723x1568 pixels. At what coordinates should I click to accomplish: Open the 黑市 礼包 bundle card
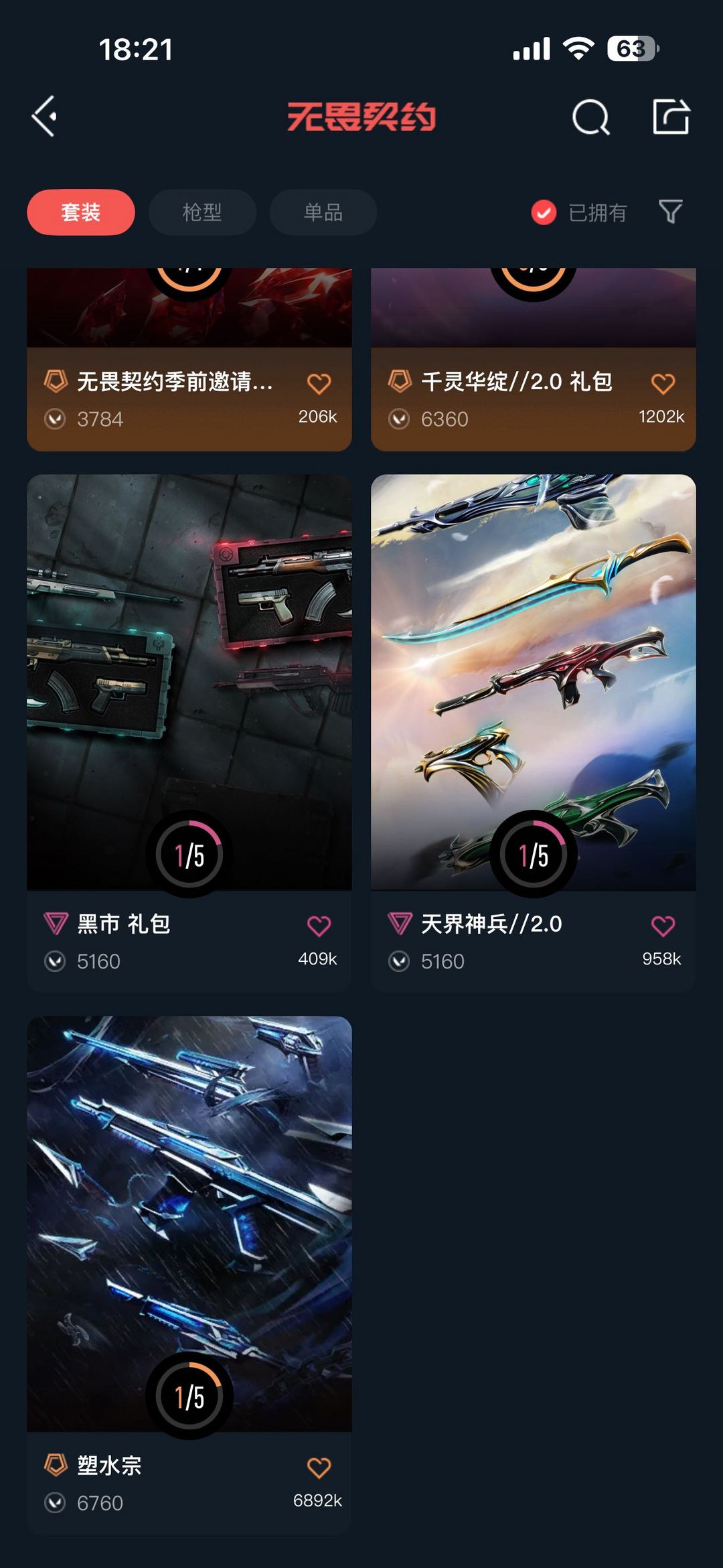tap(189, 683)
